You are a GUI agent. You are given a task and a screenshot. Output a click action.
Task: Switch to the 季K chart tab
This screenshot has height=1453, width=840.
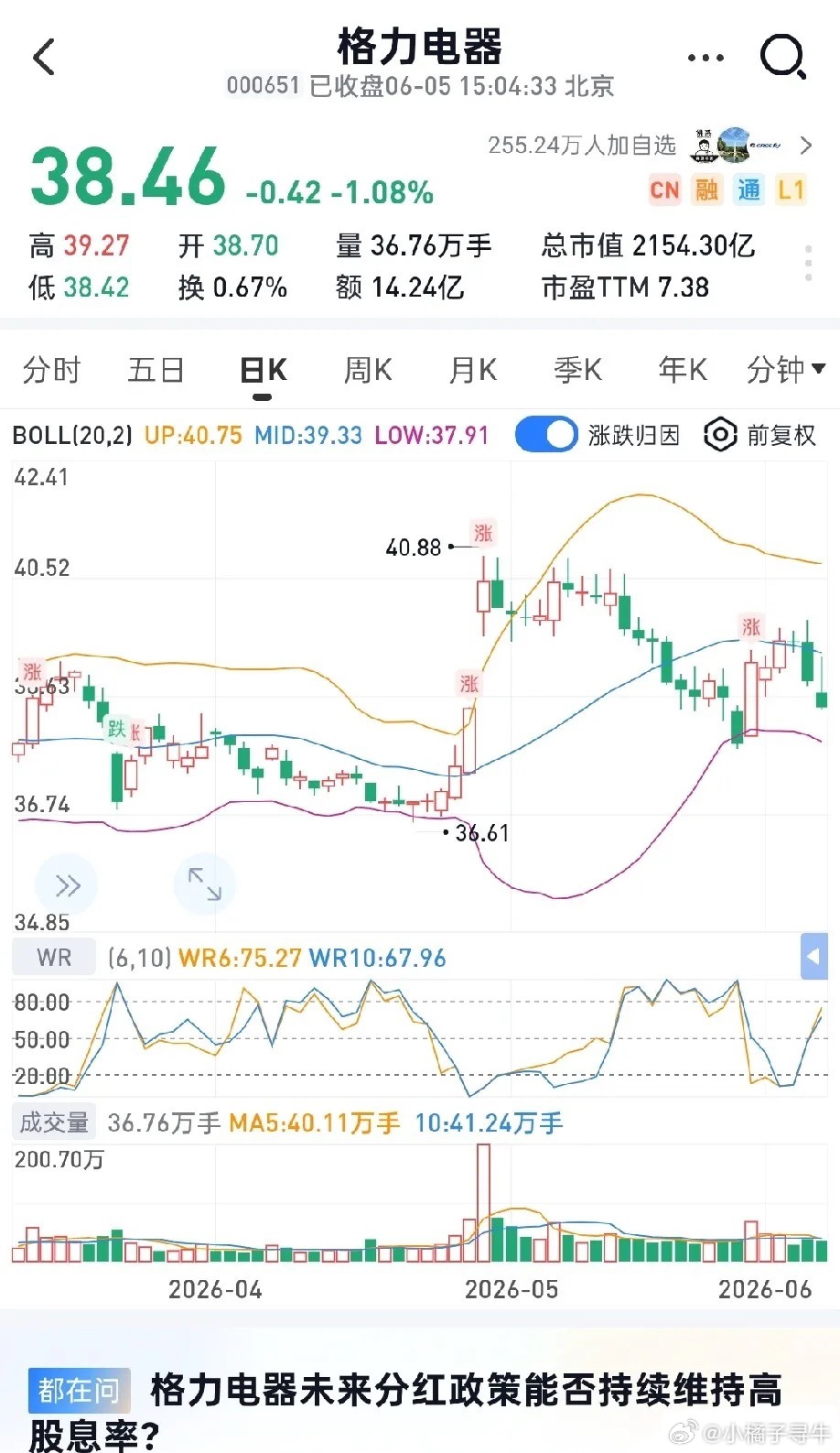click(x=578, y=370)
